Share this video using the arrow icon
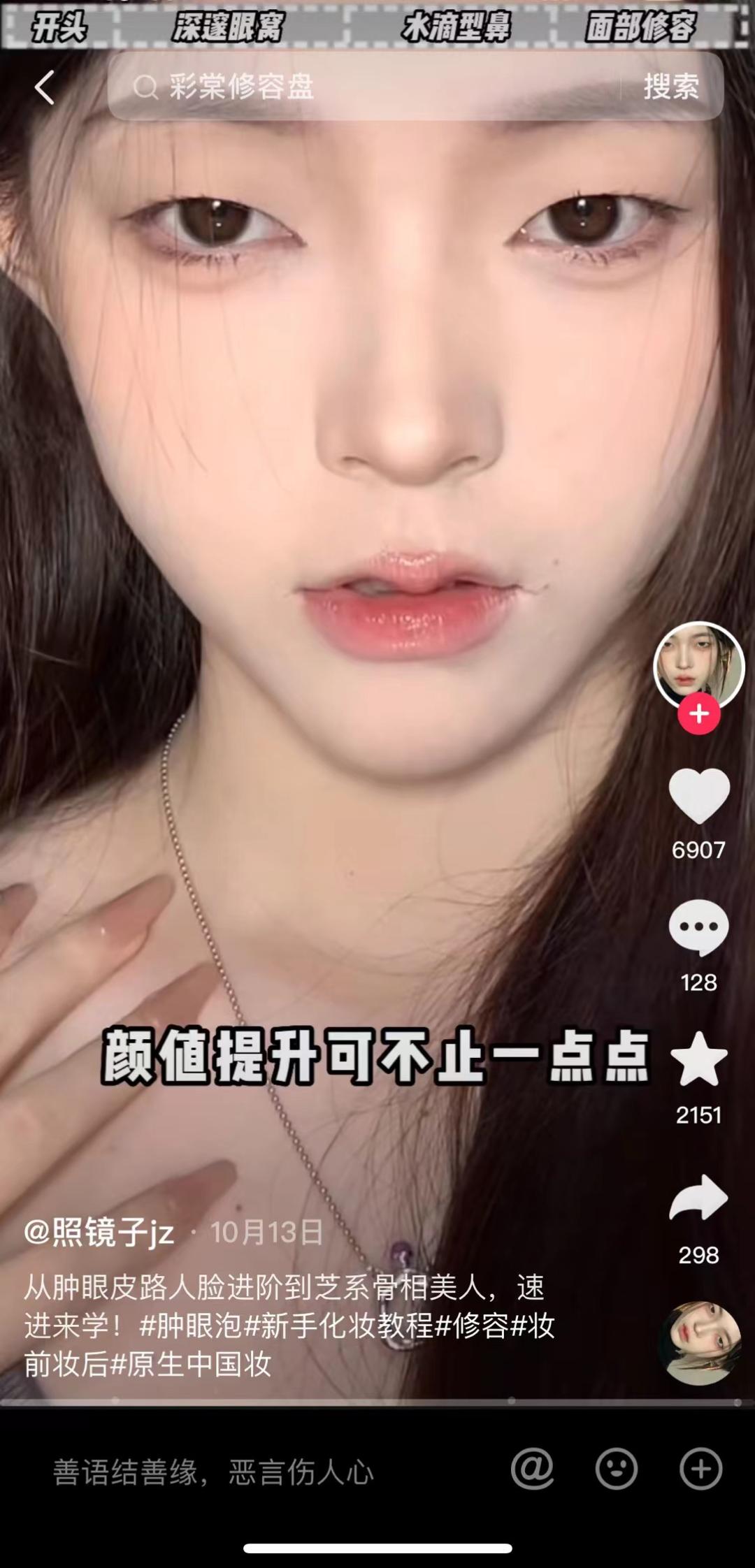 pos(698,1199)
